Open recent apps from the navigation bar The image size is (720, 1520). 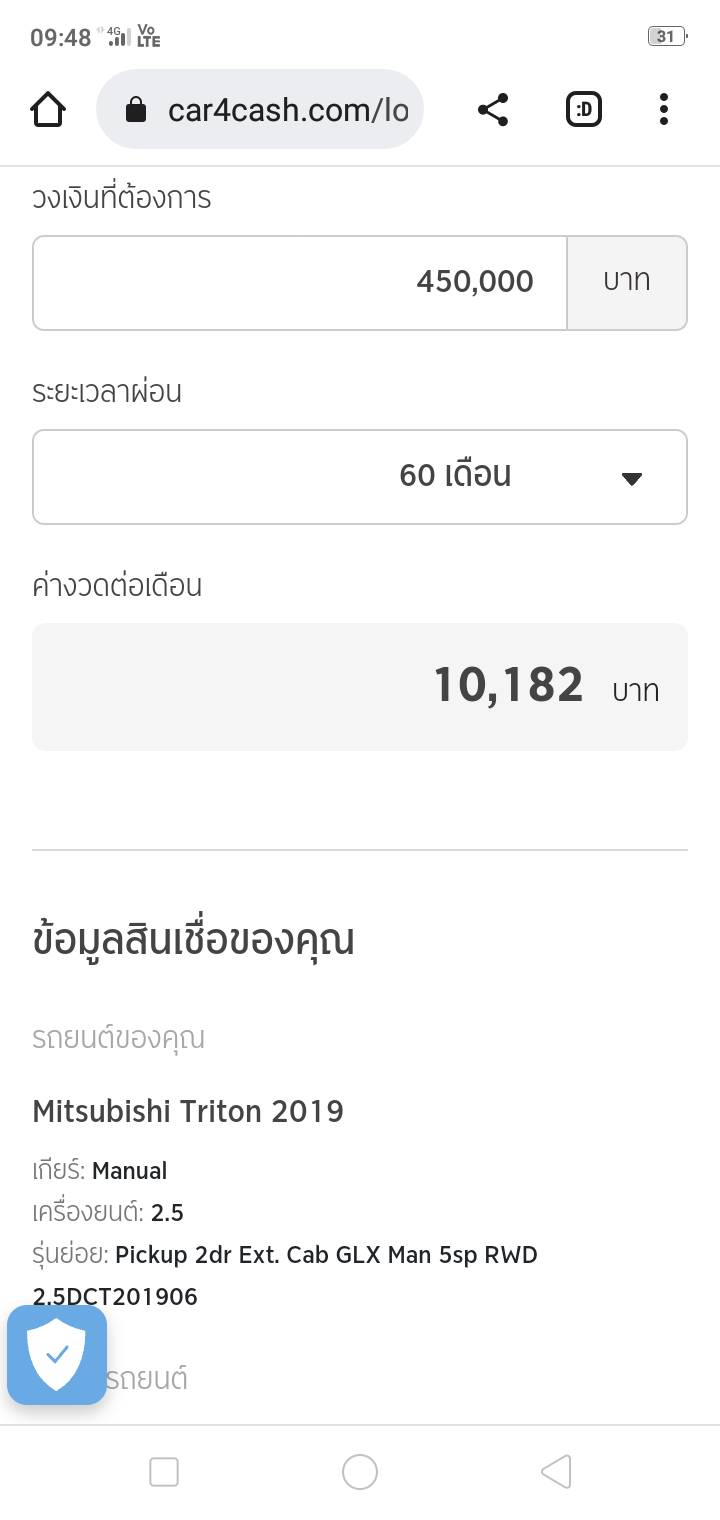click(x=164, y=1471)
